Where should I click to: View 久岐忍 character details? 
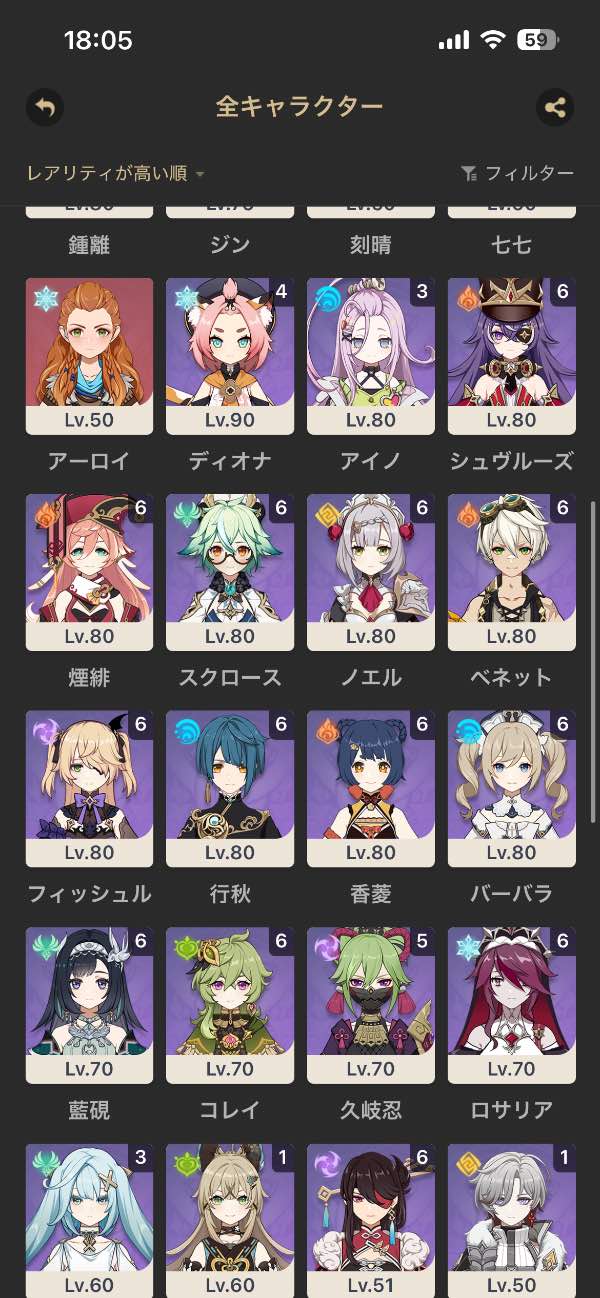tap(371, 1003)
